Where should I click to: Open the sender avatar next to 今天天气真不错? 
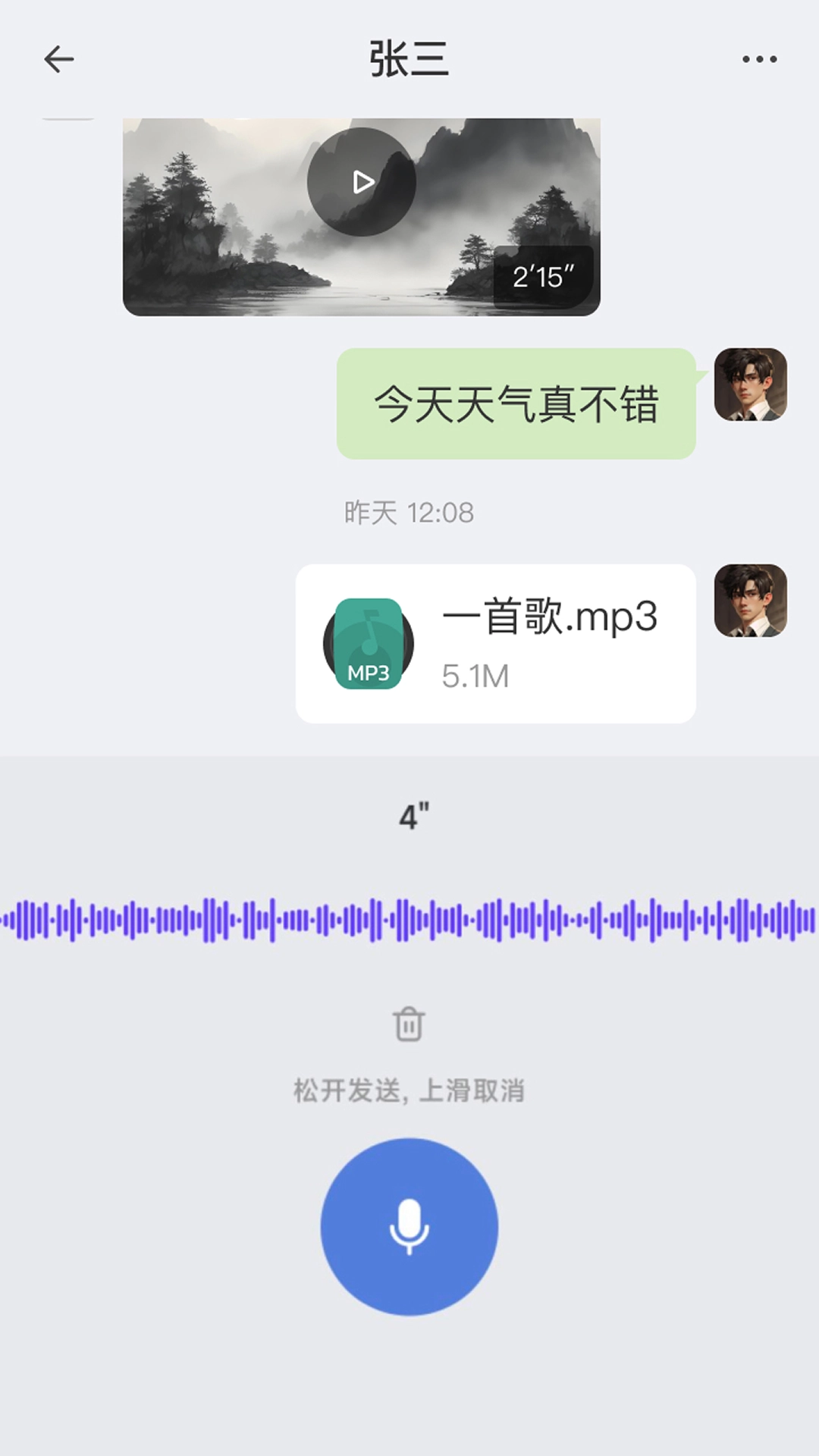click(750, 384)
